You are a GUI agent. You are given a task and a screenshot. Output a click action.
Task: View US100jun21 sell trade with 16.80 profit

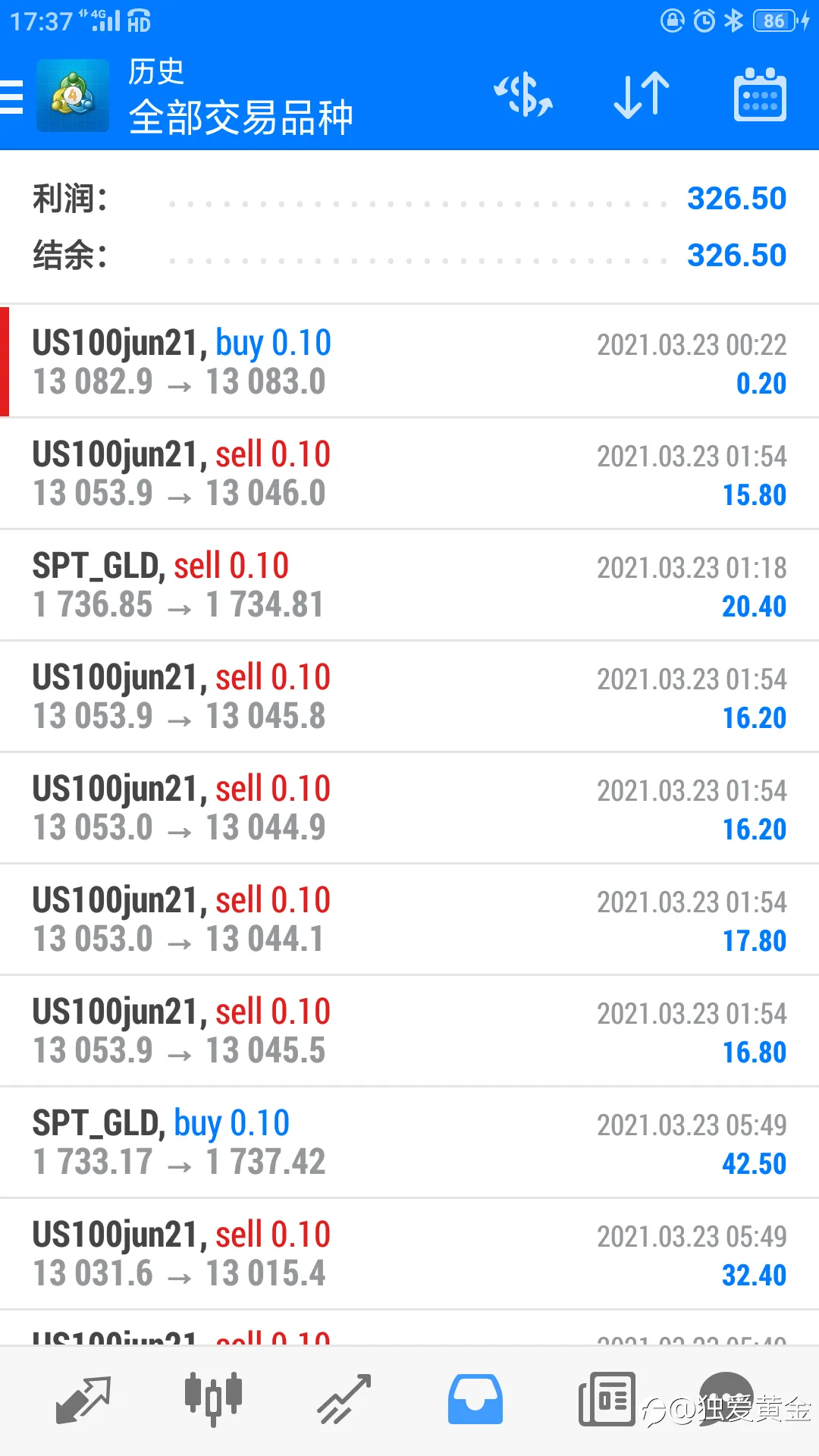409,1031
